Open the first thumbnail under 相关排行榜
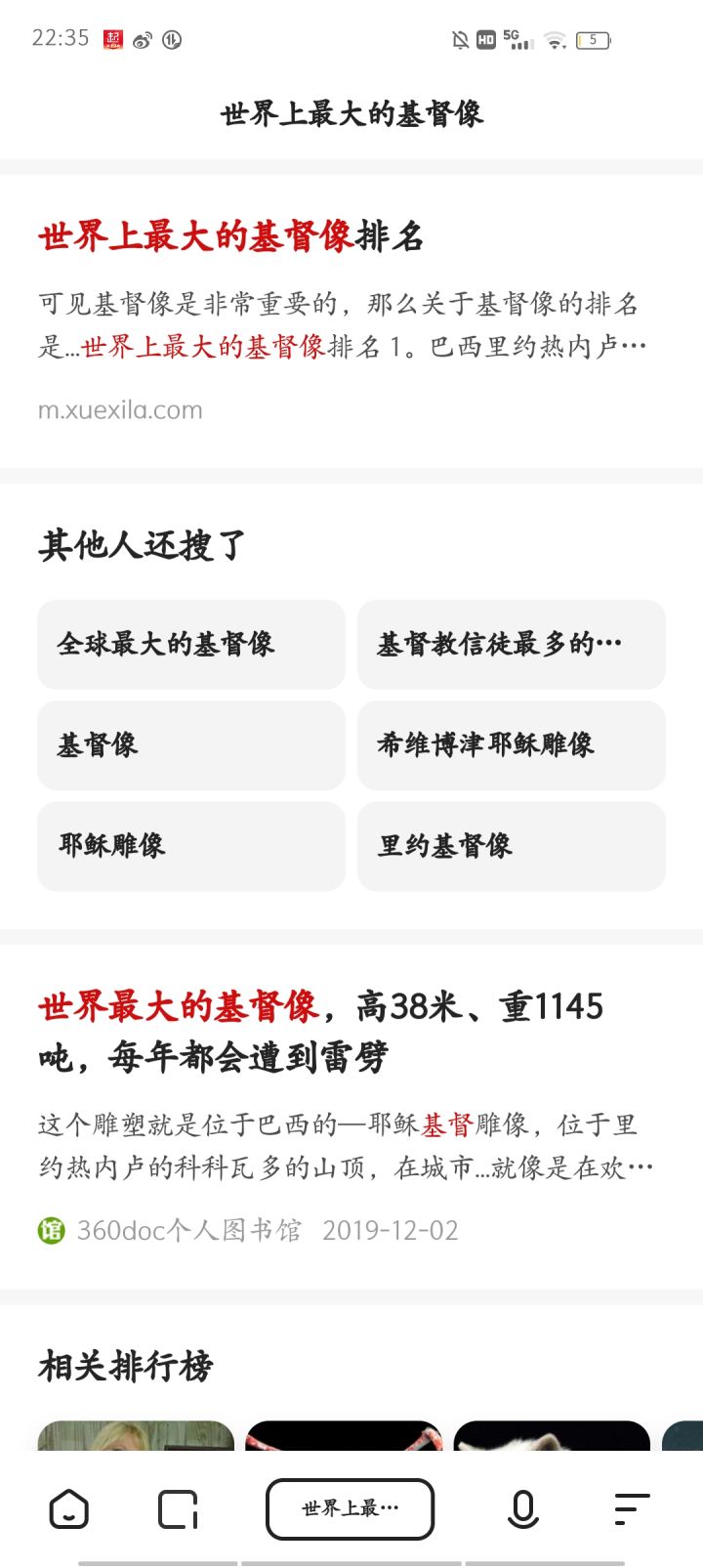The width and height of the screenshot is (703, 1568). (136, 1435)
